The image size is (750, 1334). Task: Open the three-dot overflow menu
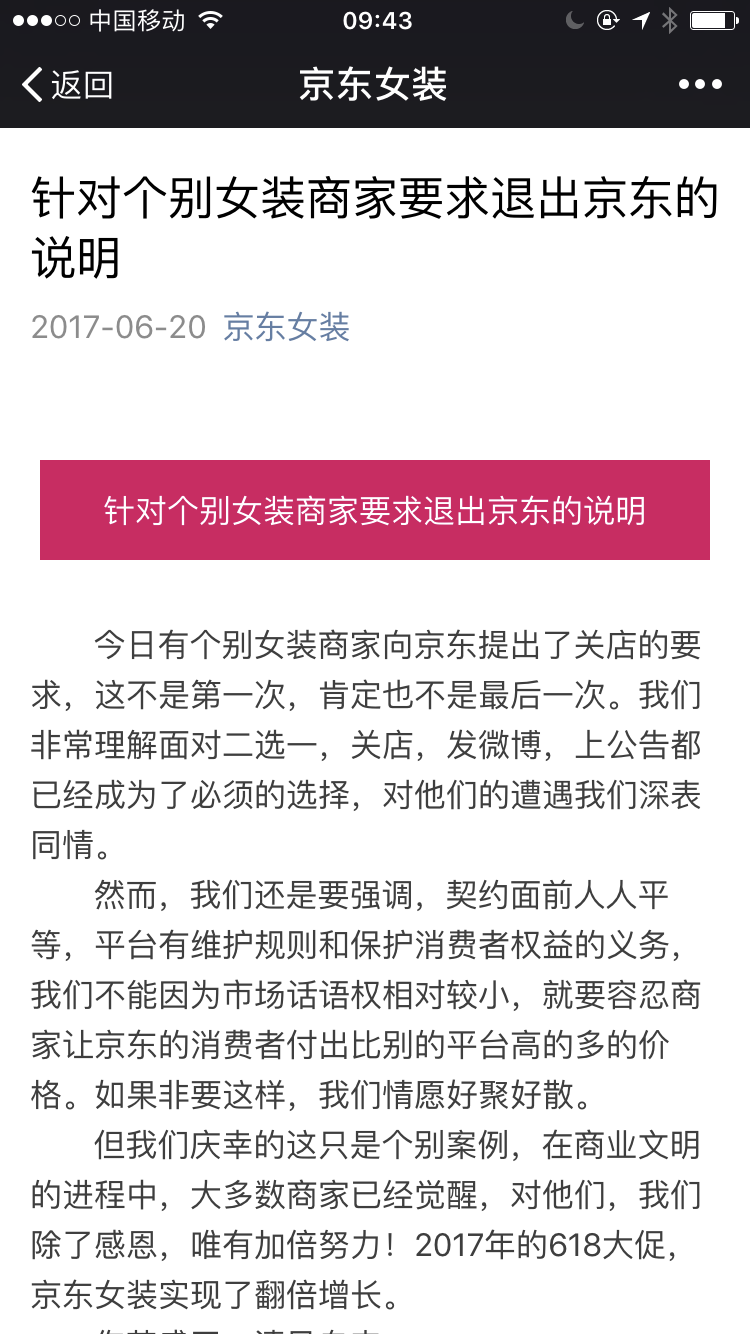pyautogui.click(x=700, y=85)
